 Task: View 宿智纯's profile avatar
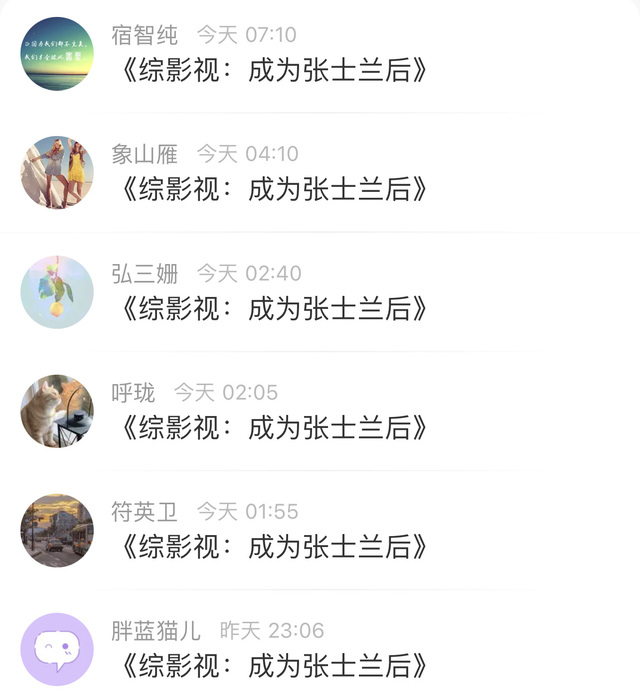pyautogui.click(x=57, y=54)
